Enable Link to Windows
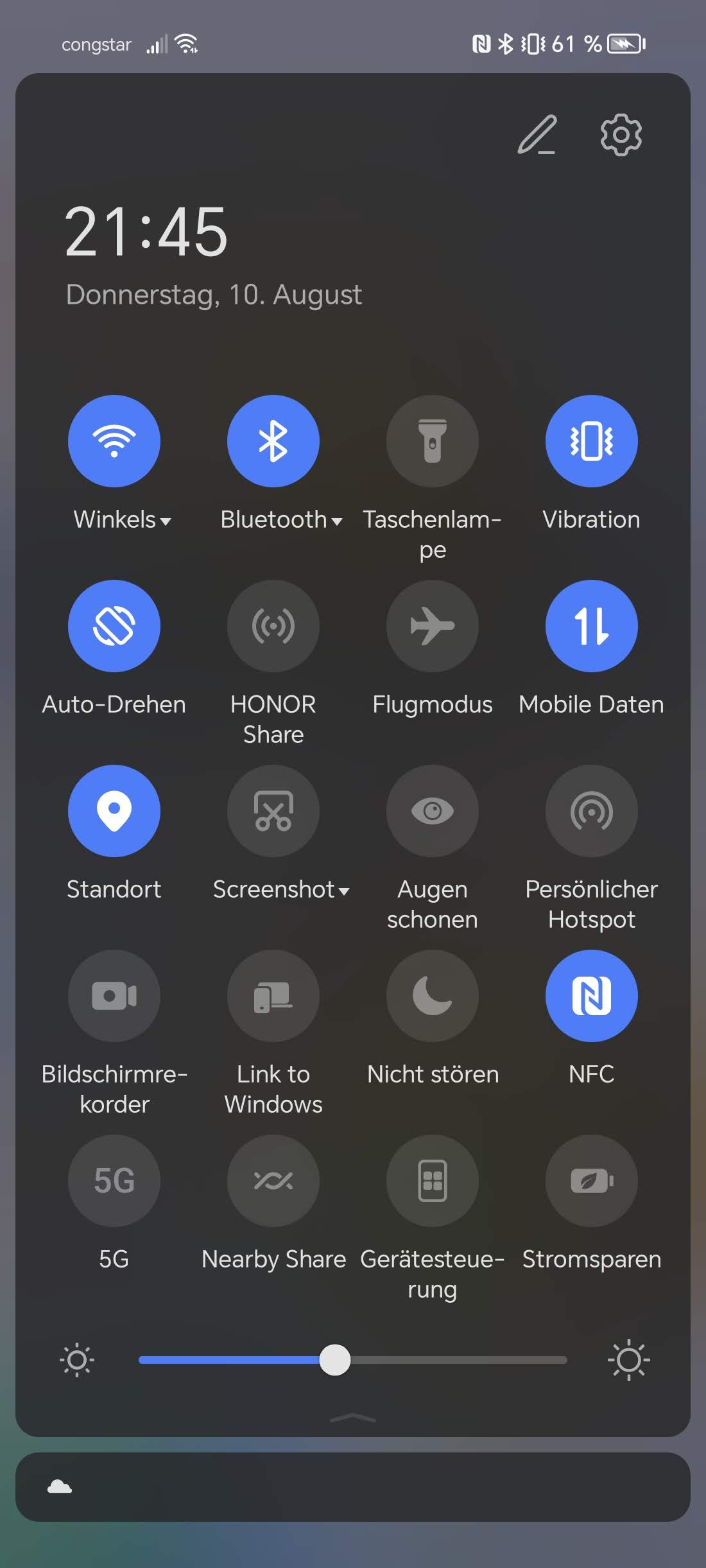Image resolution: width=706 pixels, height=1568 pixels. pyautogui.click(x=273, y=996)
